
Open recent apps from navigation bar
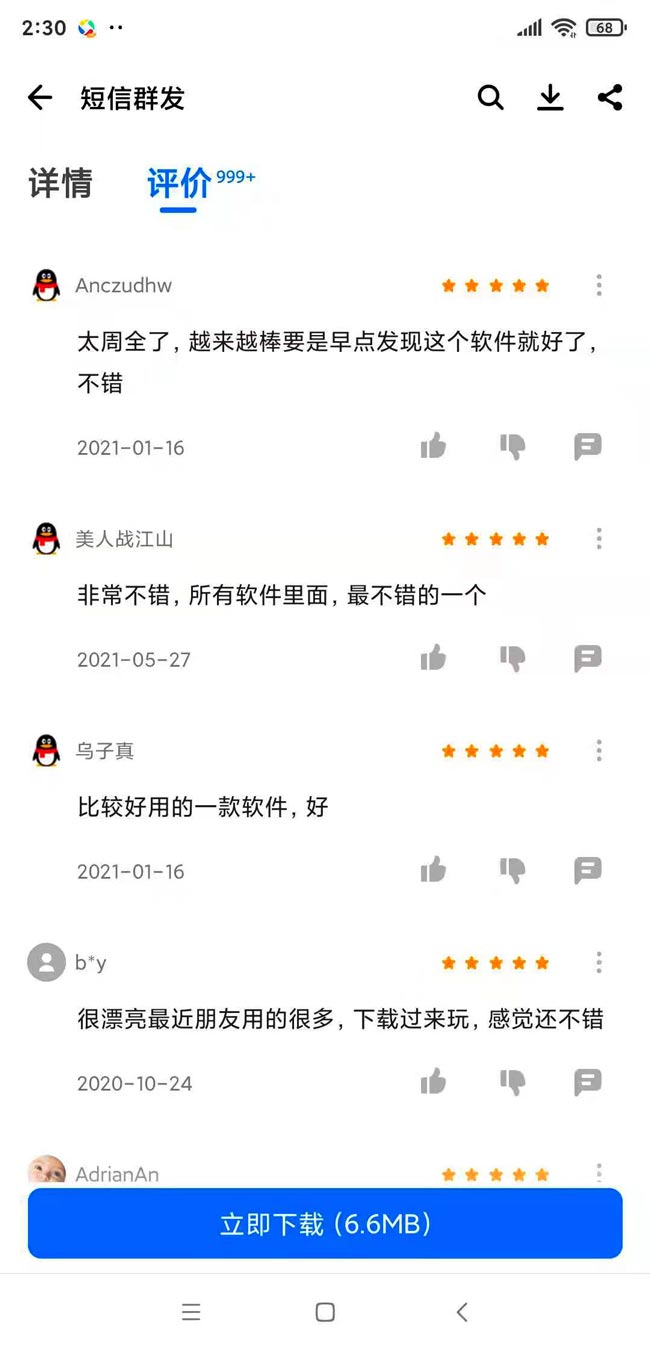point(191,1313)
